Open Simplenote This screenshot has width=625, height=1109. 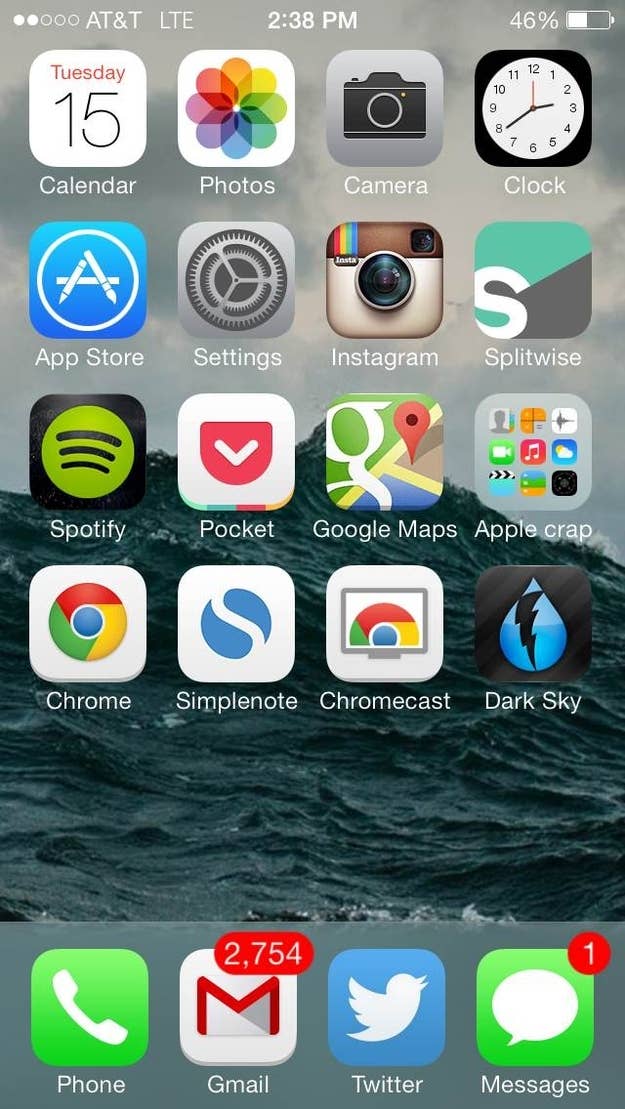point(236,624)
